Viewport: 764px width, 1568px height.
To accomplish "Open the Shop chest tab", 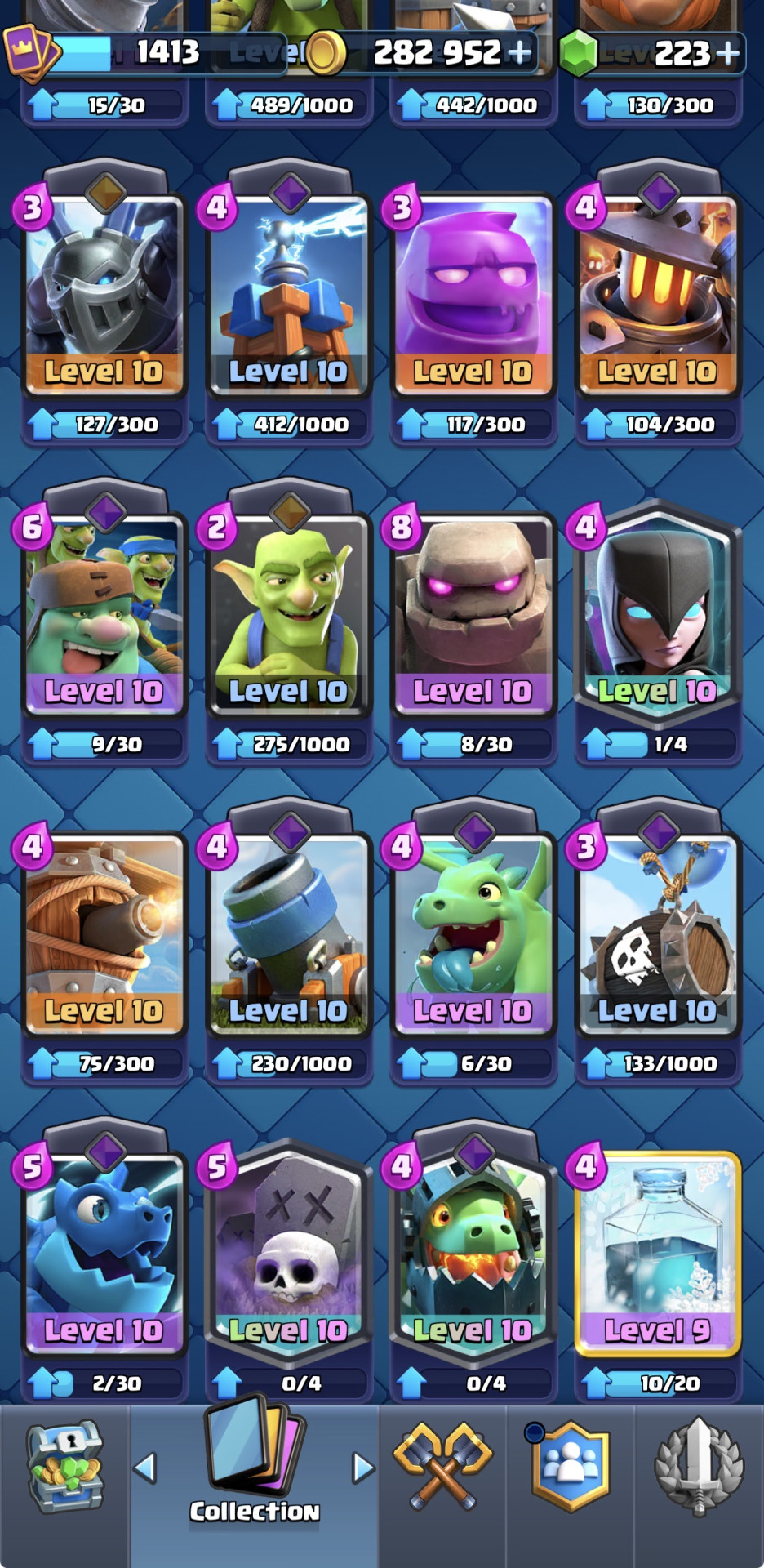I will [64, 1468].
